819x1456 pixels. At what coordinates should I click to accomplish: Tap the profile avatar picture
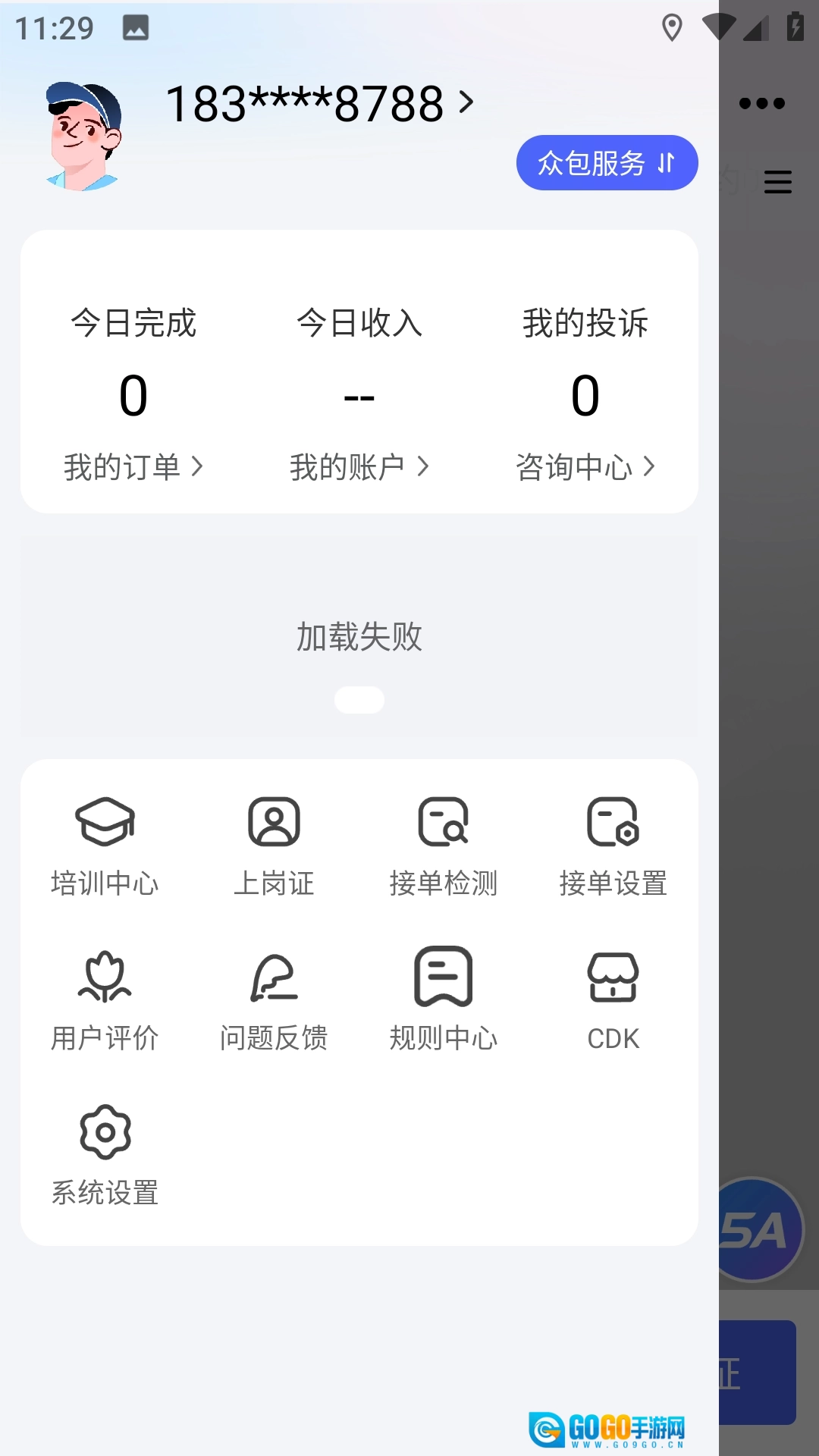coord(83,136)
